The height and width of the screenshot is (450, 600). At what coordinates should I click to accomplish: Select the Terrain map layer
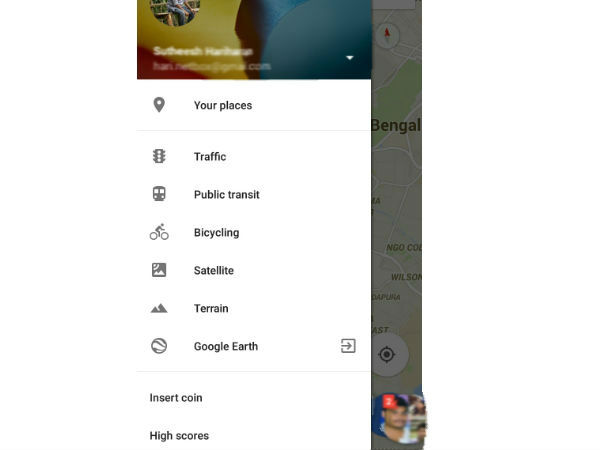pyautogui.click(x=211, y=309)
